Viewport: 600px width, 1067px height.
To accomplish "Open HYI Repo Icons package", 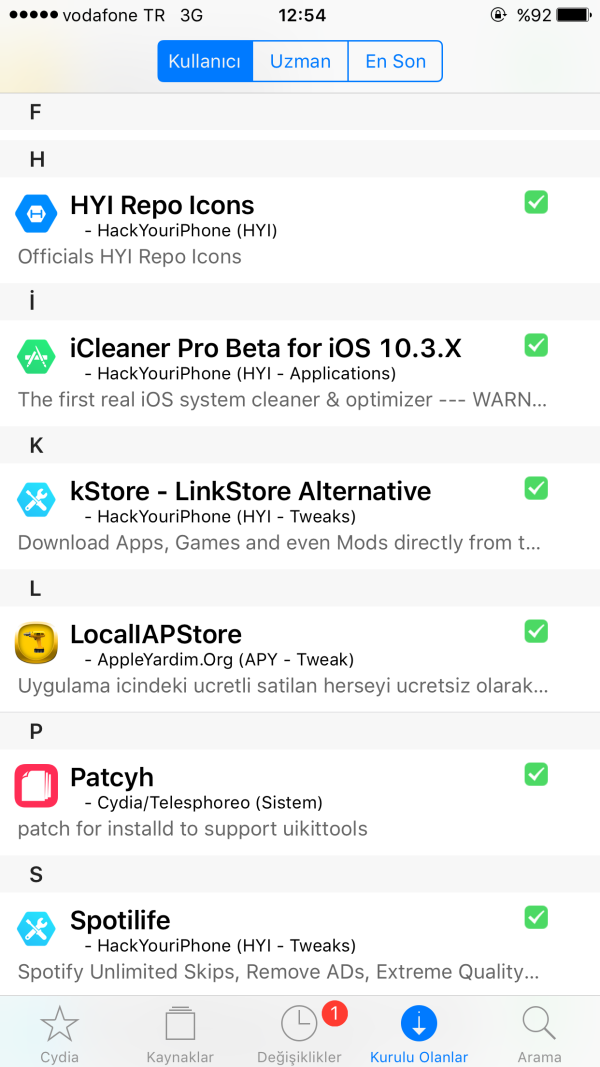I will pos(280,229).
